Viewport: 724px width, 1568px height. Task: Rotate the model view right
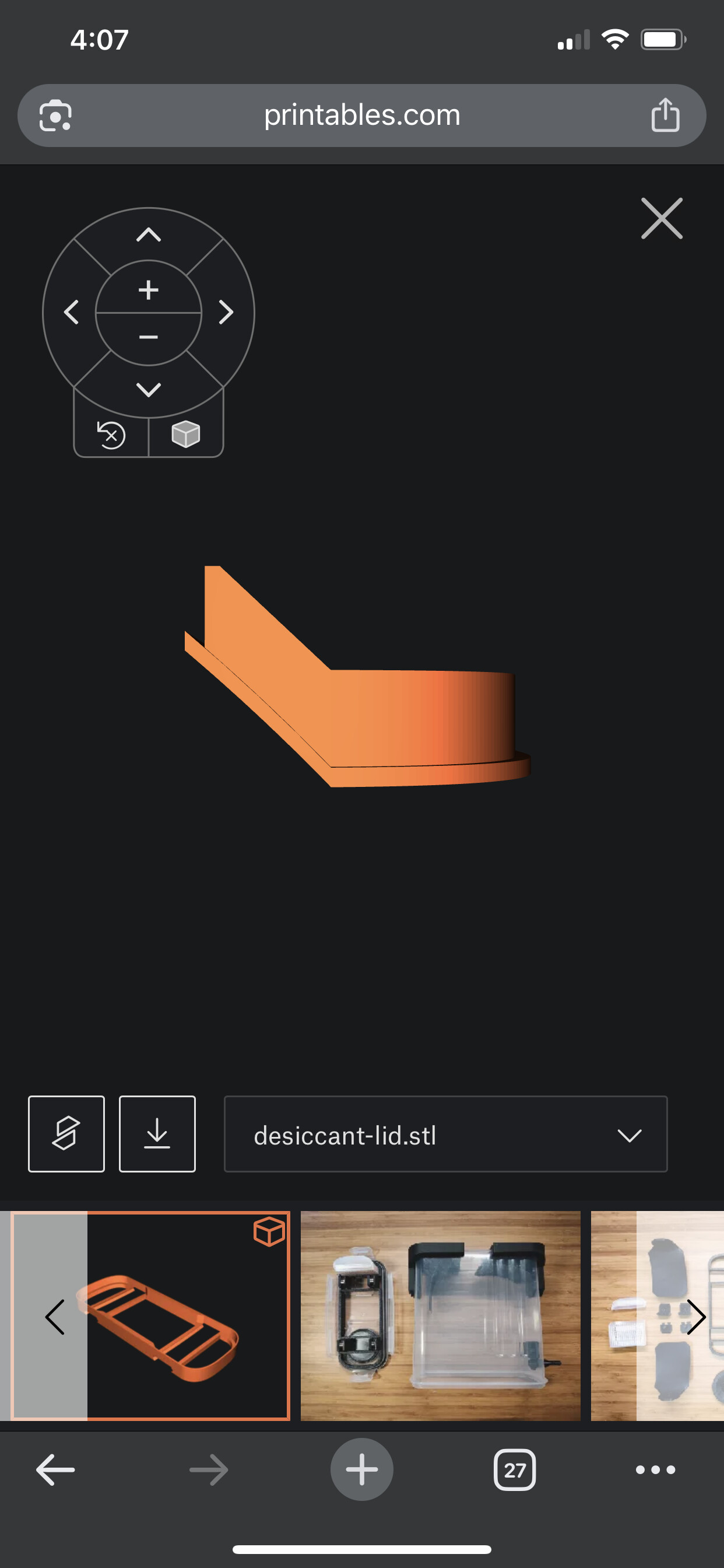pos(226,312)
